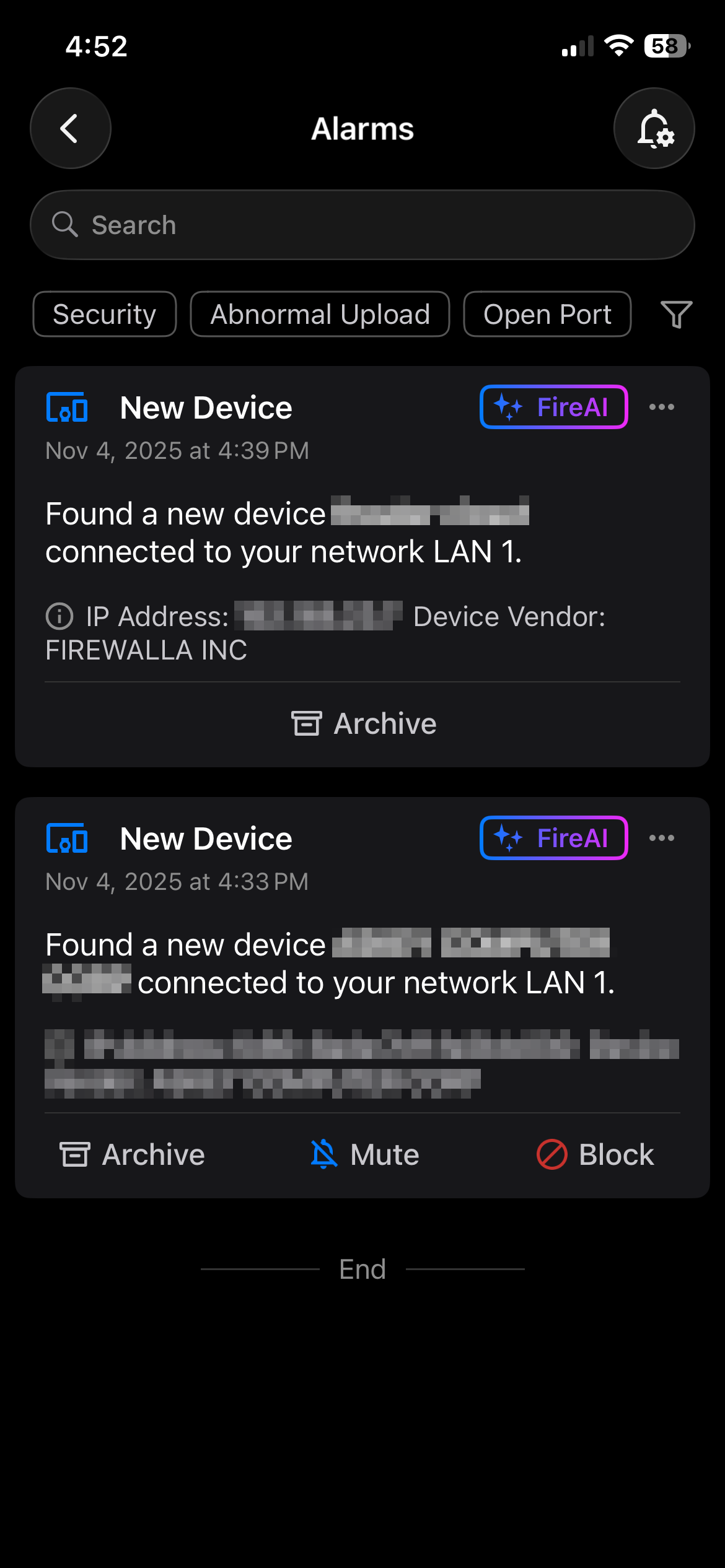Toggle the Open Port filter chip
The height and width of the screenshot is (1568, 725).
(547, 314)
